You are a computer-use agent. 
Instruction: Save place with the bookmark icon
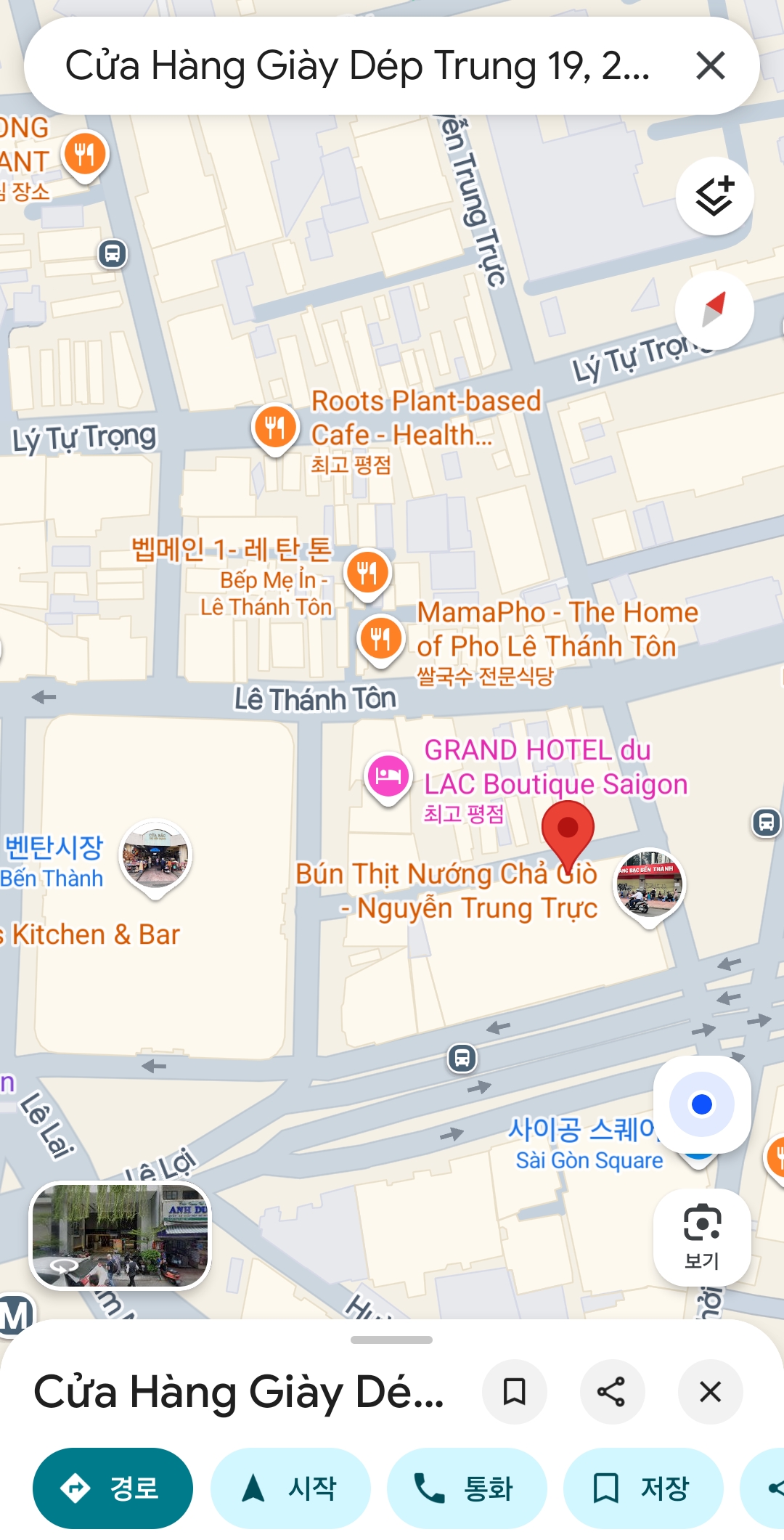click(x=514, y=1392)
